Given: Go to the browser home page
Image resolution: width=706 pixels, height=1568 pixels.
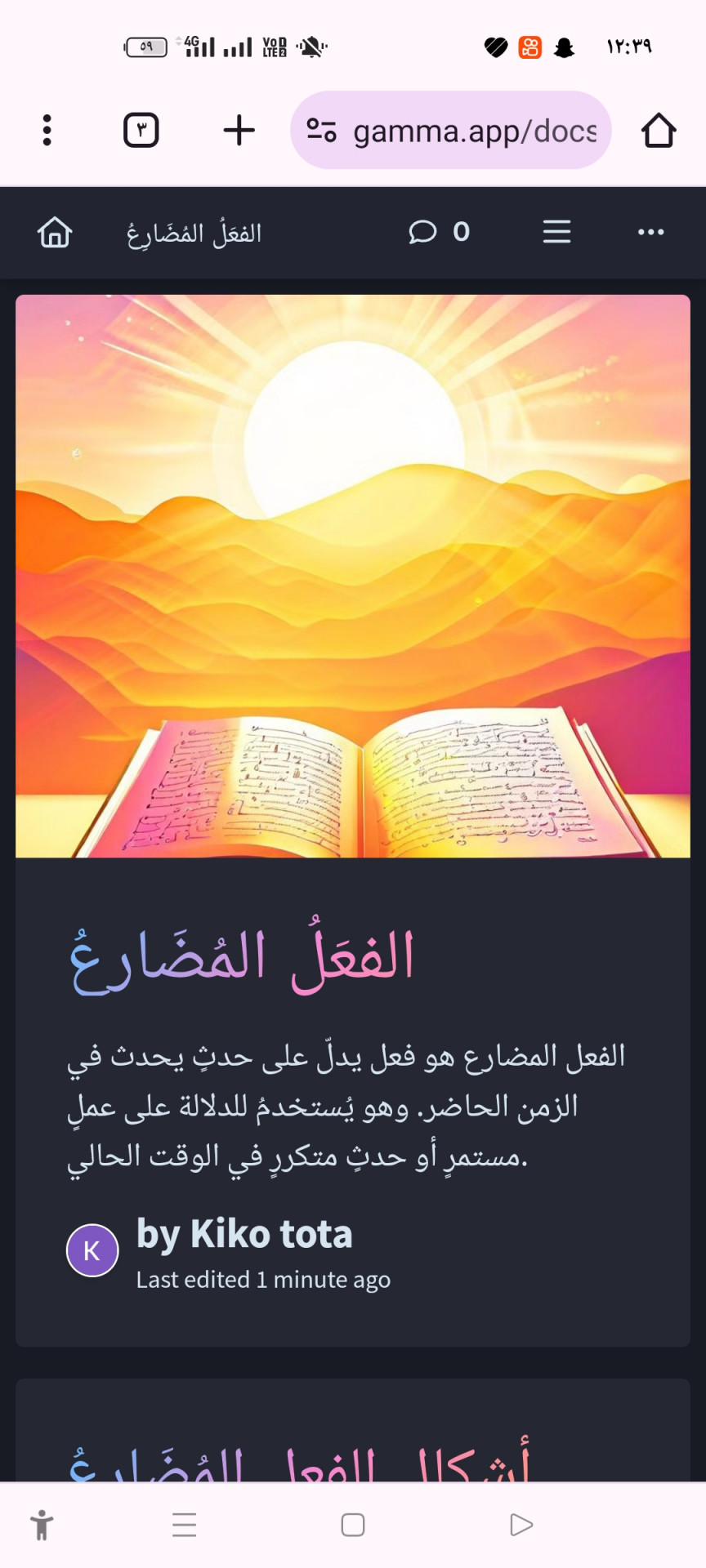Looking at the screenshot, I should pos(658,130).
